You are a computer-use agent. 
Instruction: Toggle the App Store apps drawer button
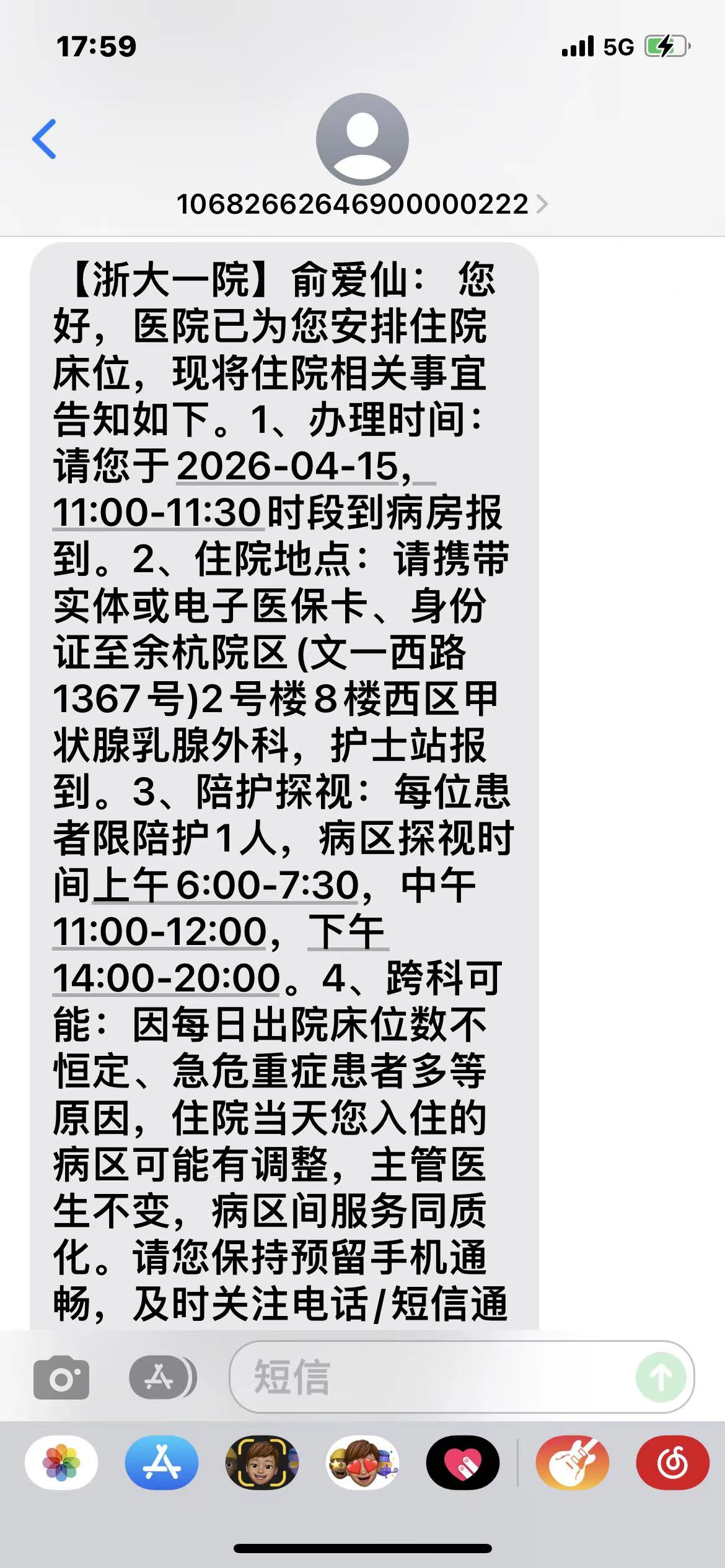coord(162,1377)
